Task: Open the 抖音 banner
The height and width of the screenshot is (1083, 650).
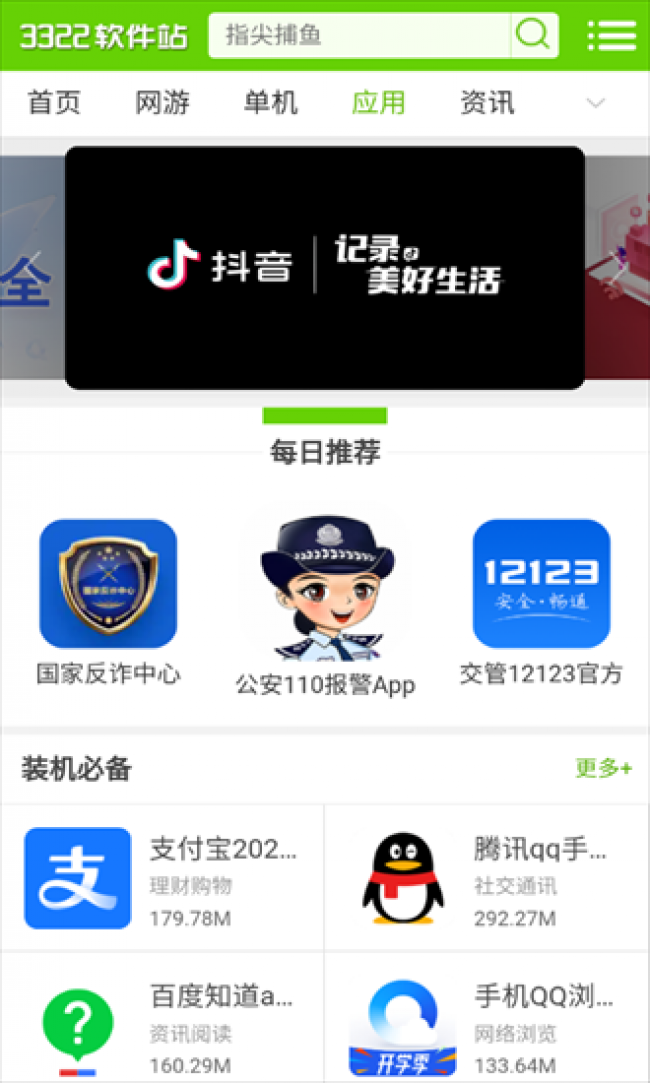Action: click(325, 268)
